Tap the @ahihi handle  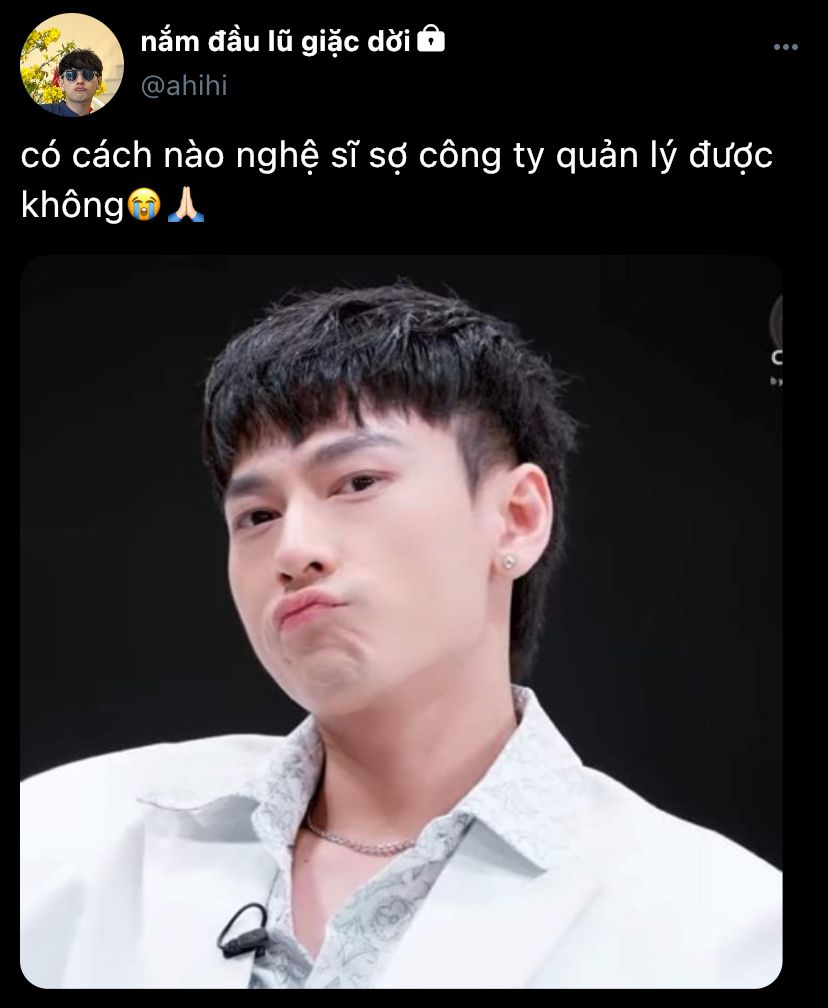click(x=184, y=86)
